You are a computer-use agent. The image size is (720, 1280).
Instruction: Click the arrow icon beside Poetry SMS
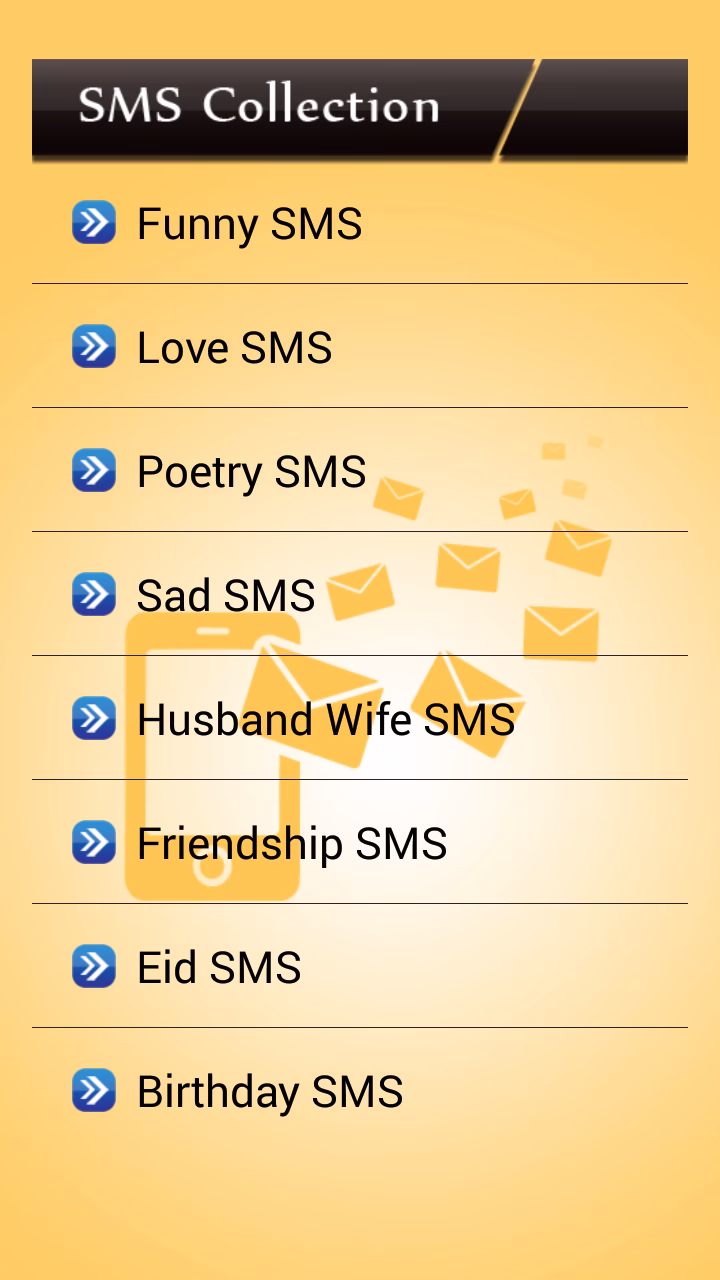point(94,470)
